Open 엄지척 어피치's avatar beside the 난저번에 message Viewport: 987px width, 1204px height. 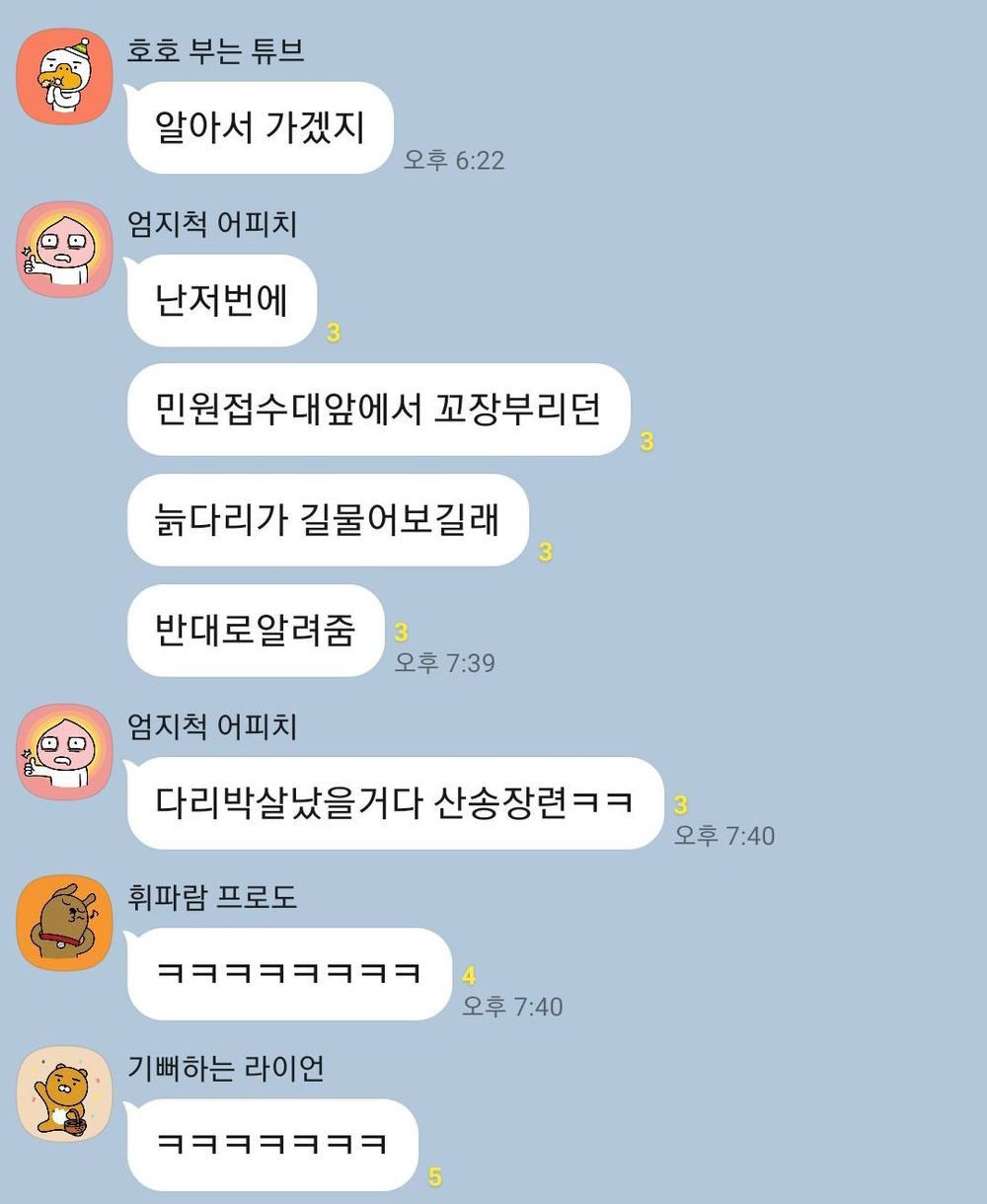click(x=64, y=250)
